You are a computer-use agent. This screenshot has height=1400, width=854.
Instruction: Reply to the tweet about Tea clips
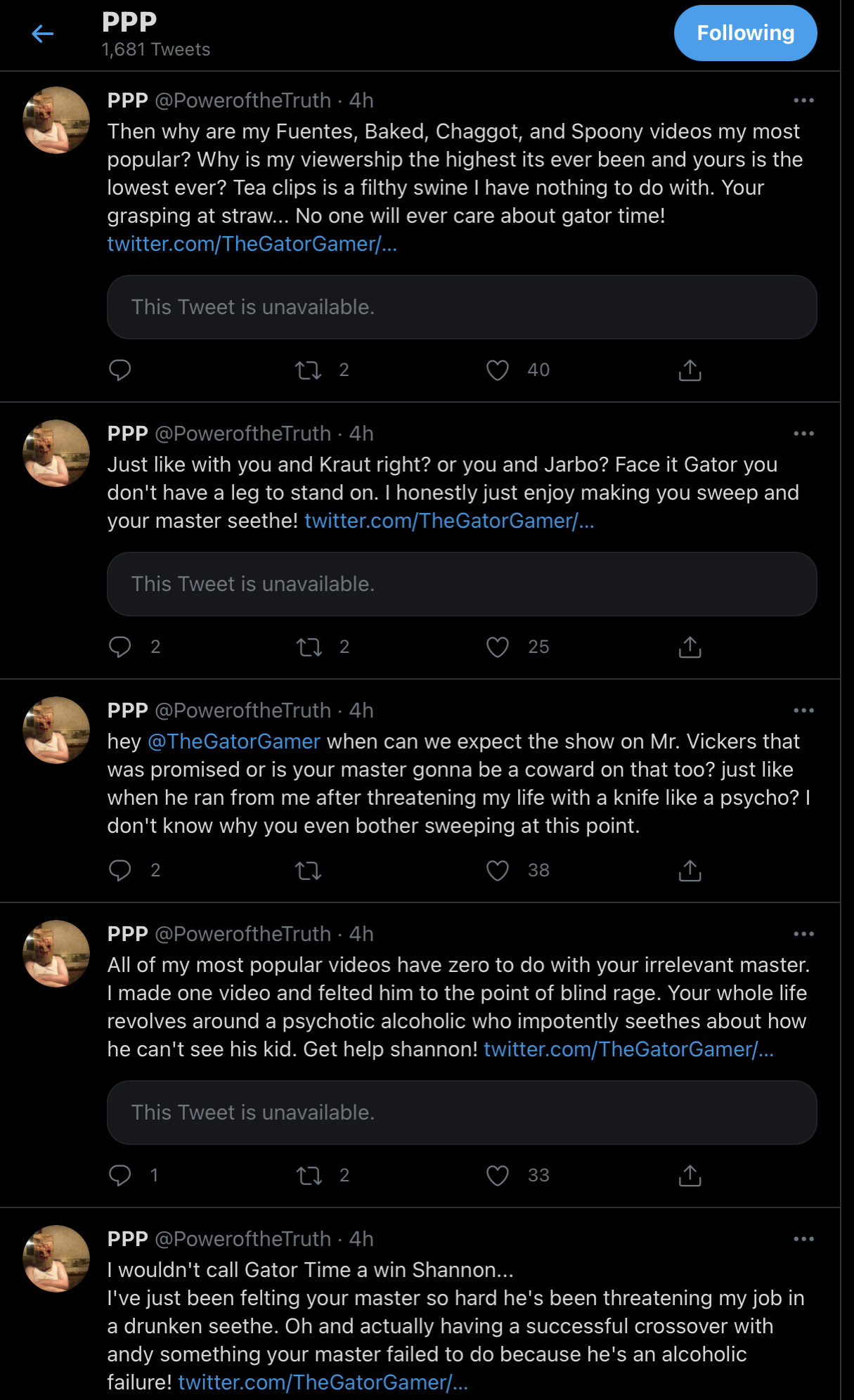120,370
